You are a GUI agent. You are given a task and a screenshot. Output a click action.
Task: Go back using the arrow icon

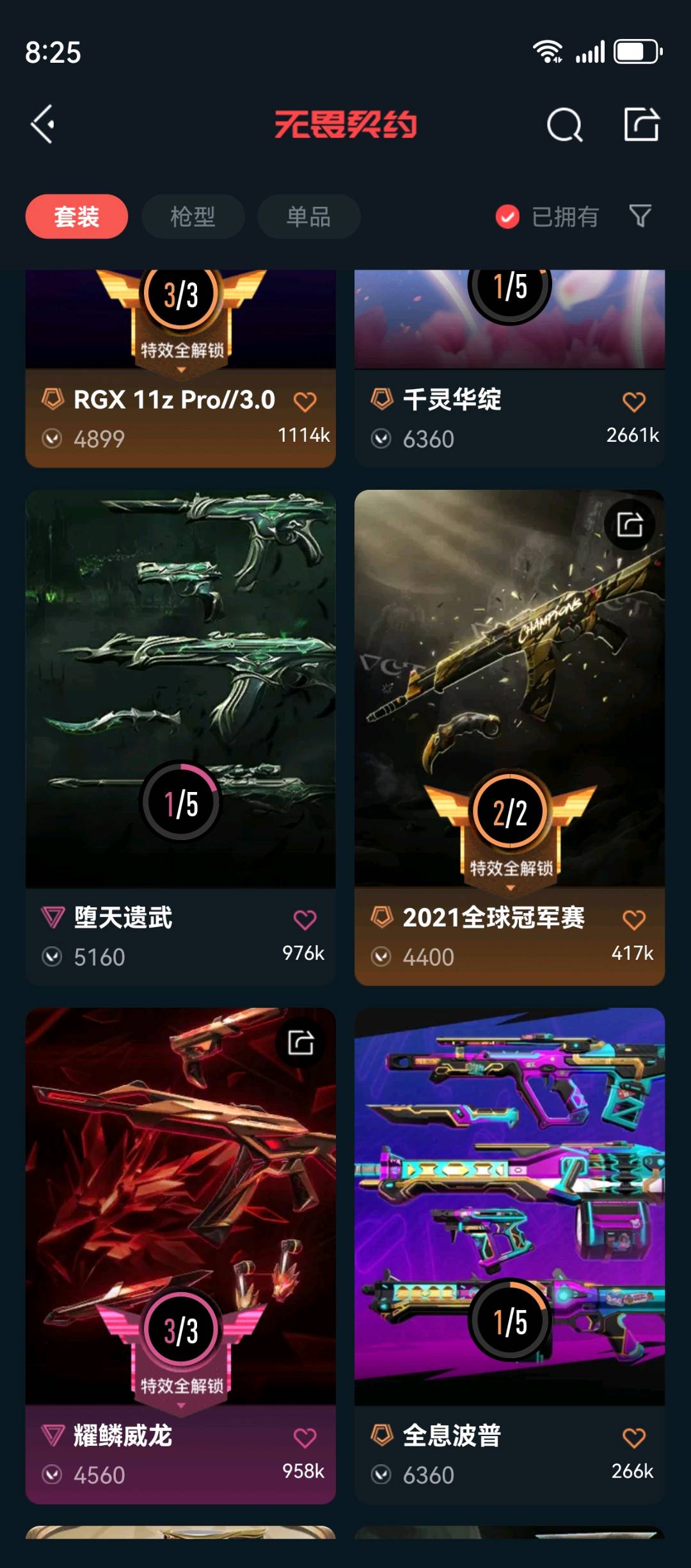pos(44,124)
